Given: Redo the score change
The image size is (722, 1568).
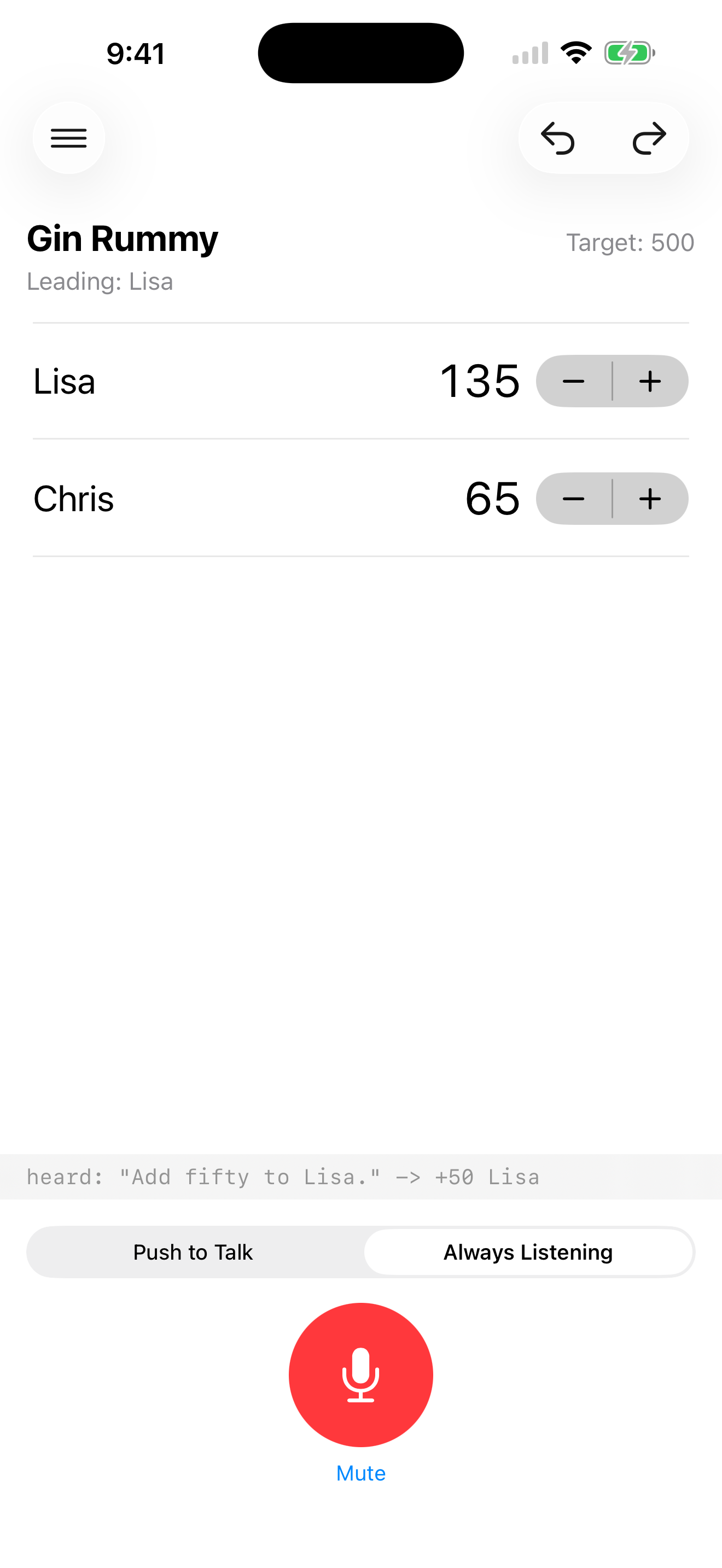Looking at the screenshot, I should [650, 138].
